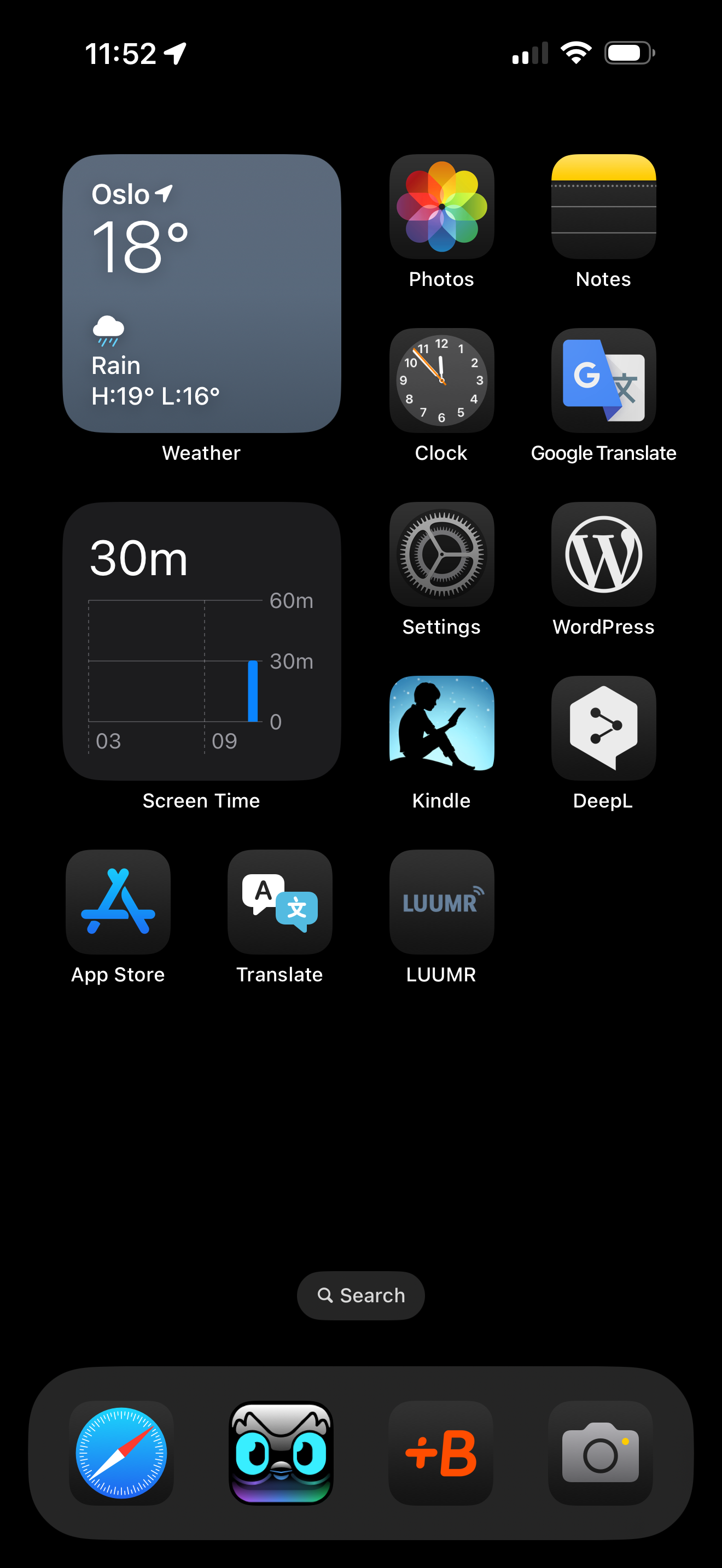Open the Oslo Weather widget
The height and width of the screenshot is (1568, 722).
pos(201,294)
